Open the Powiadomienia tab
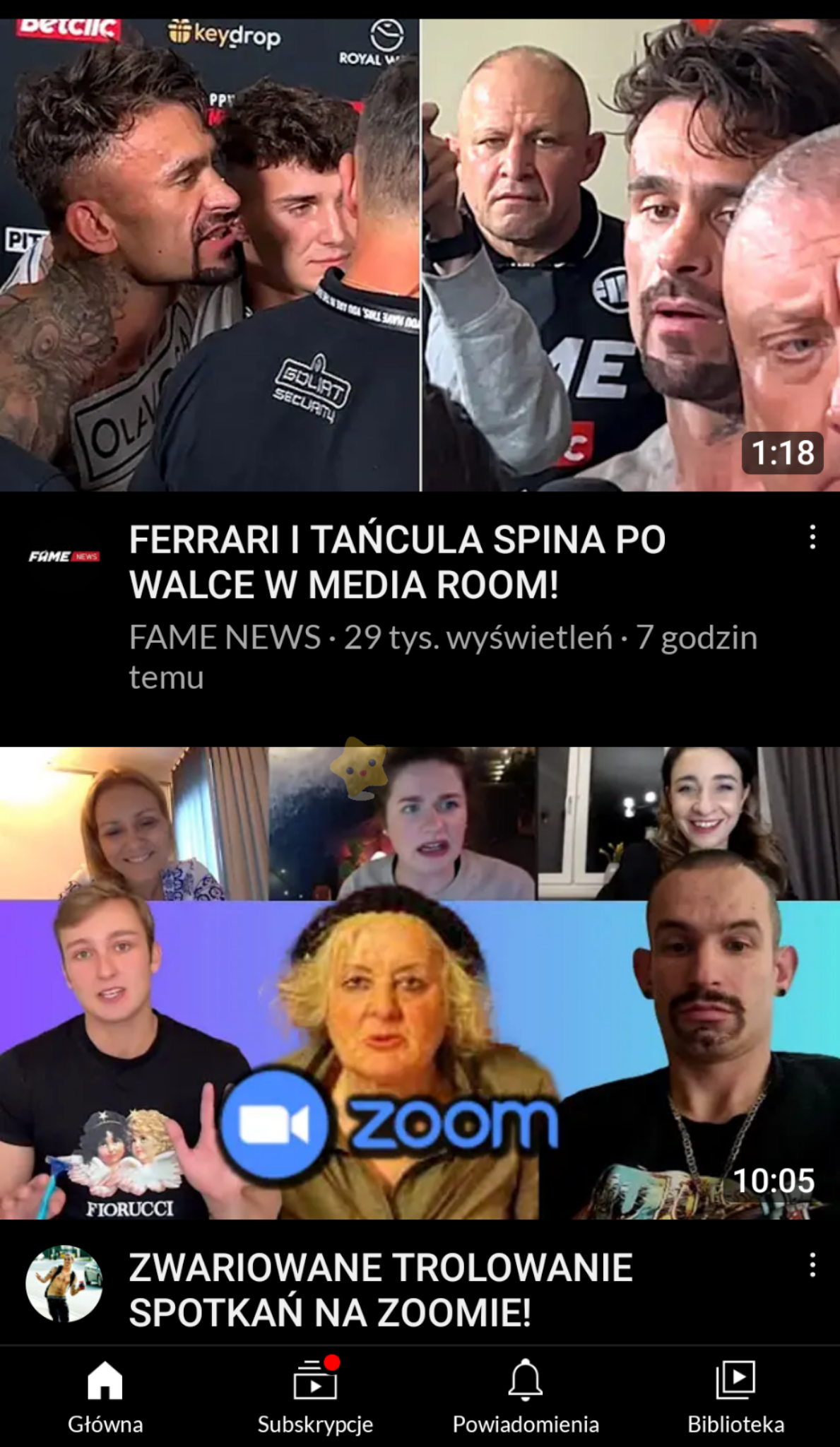Image resolution: width=840 pixels, height=1447 pixels. tap(525, 1396)
